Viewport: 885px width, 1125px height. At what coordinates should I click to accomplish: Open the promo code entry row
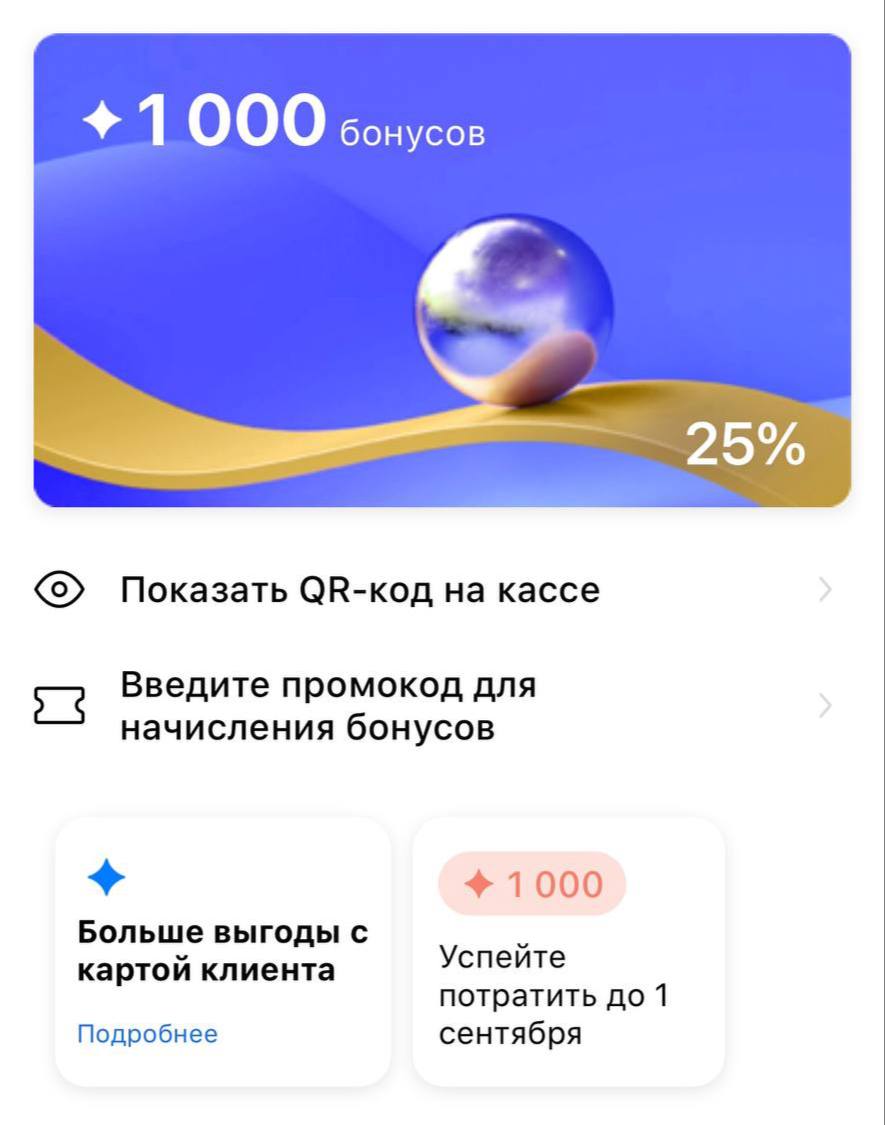click(328, 707)
